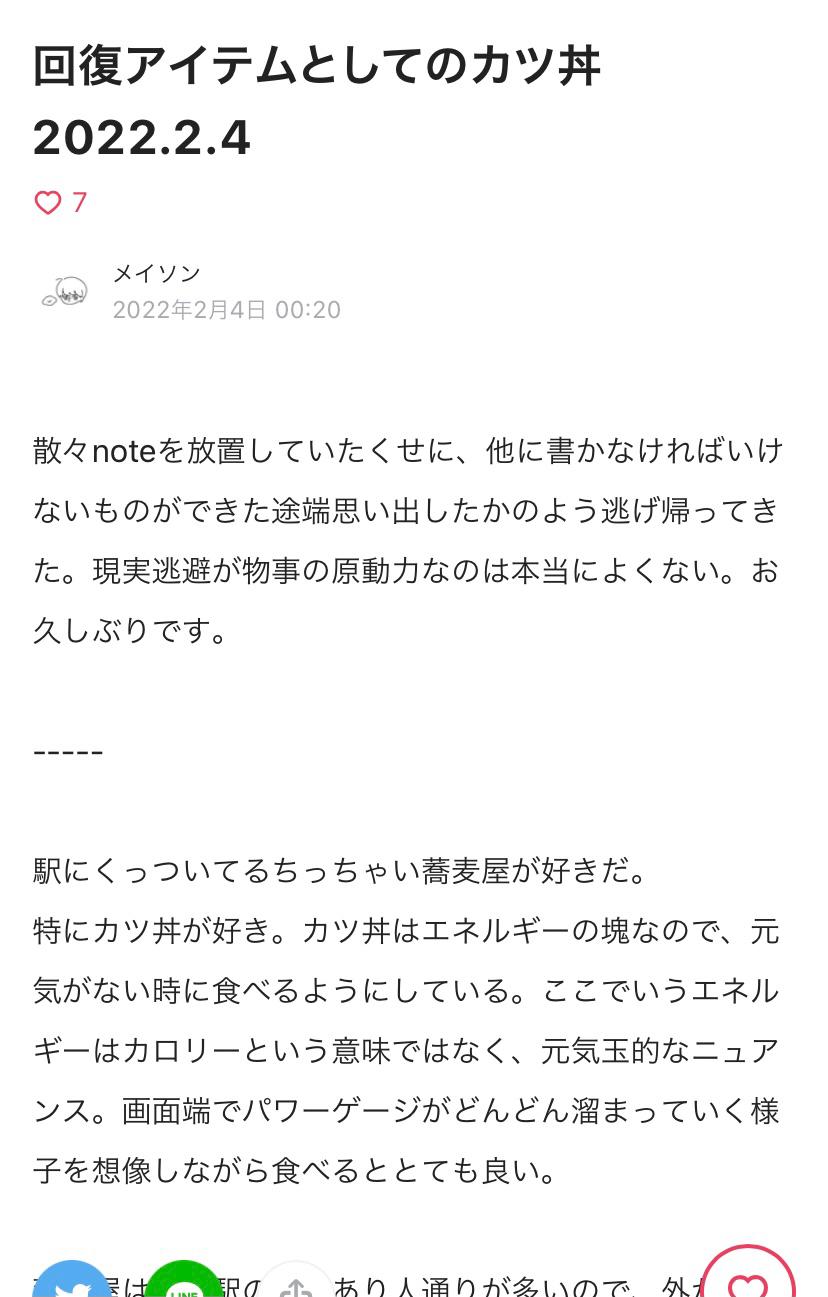Tap the floating heart like button
The width and height of the screenshot is (828, 1297).
point(747,1282)
